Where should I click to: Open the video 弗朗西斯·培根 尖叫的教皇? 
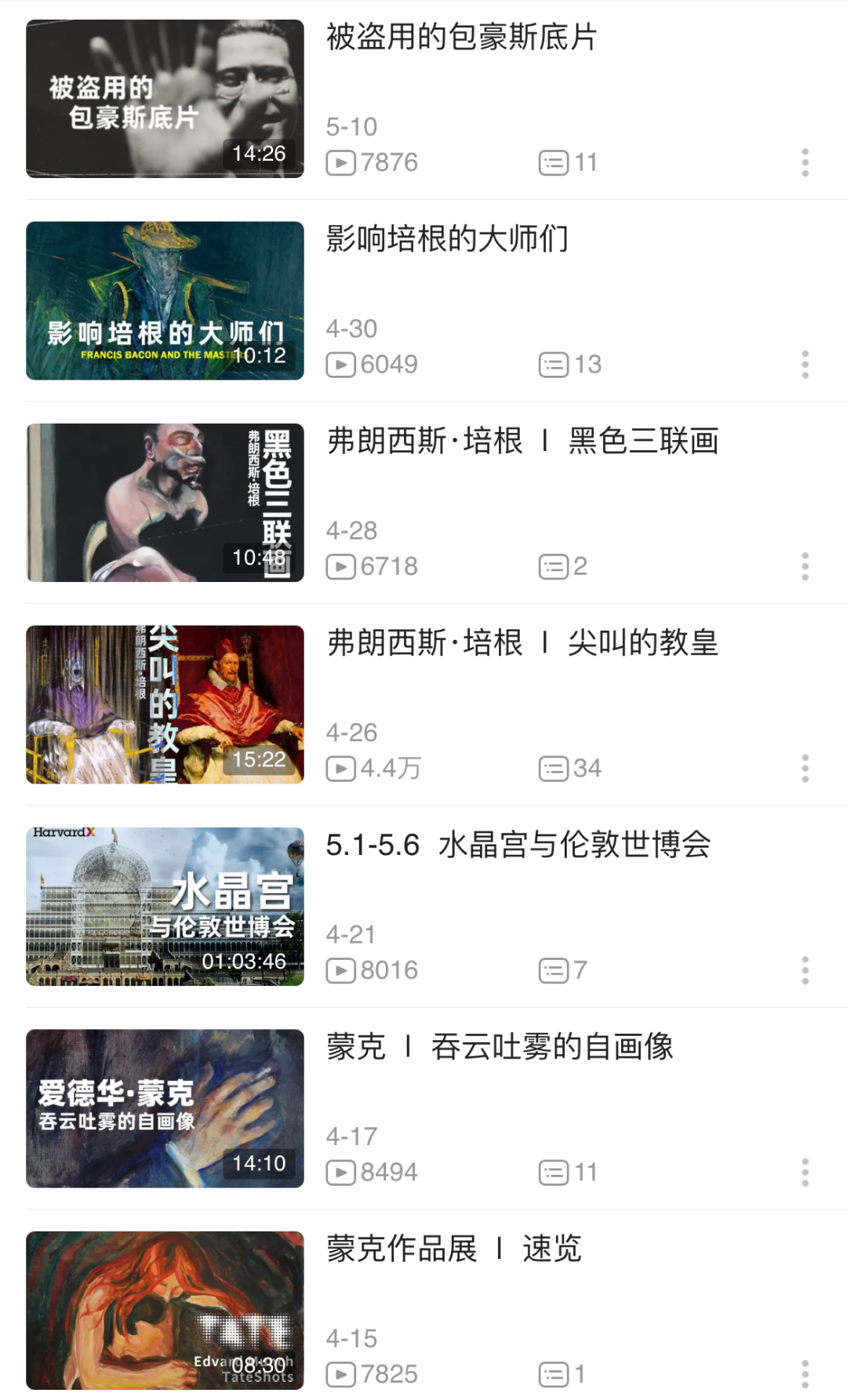tap(165, 704)
